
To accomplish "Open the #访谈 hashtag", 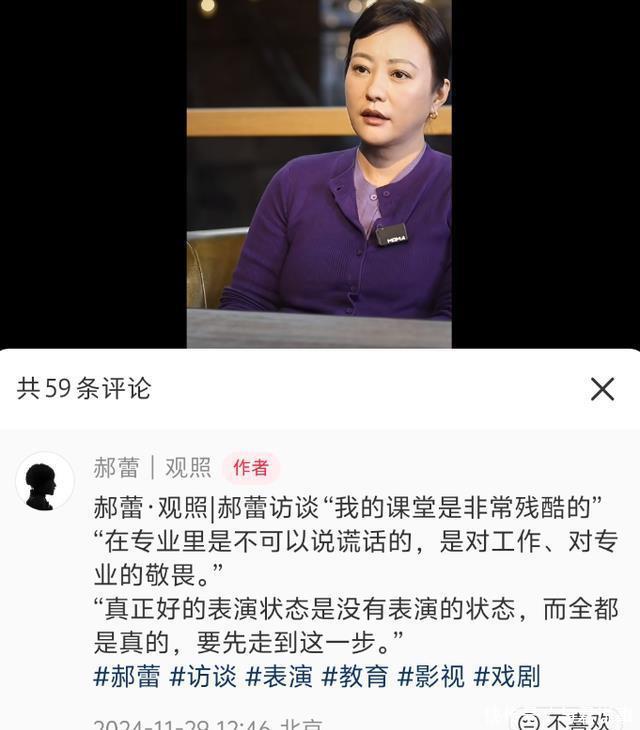I will [x=203, y=676].
